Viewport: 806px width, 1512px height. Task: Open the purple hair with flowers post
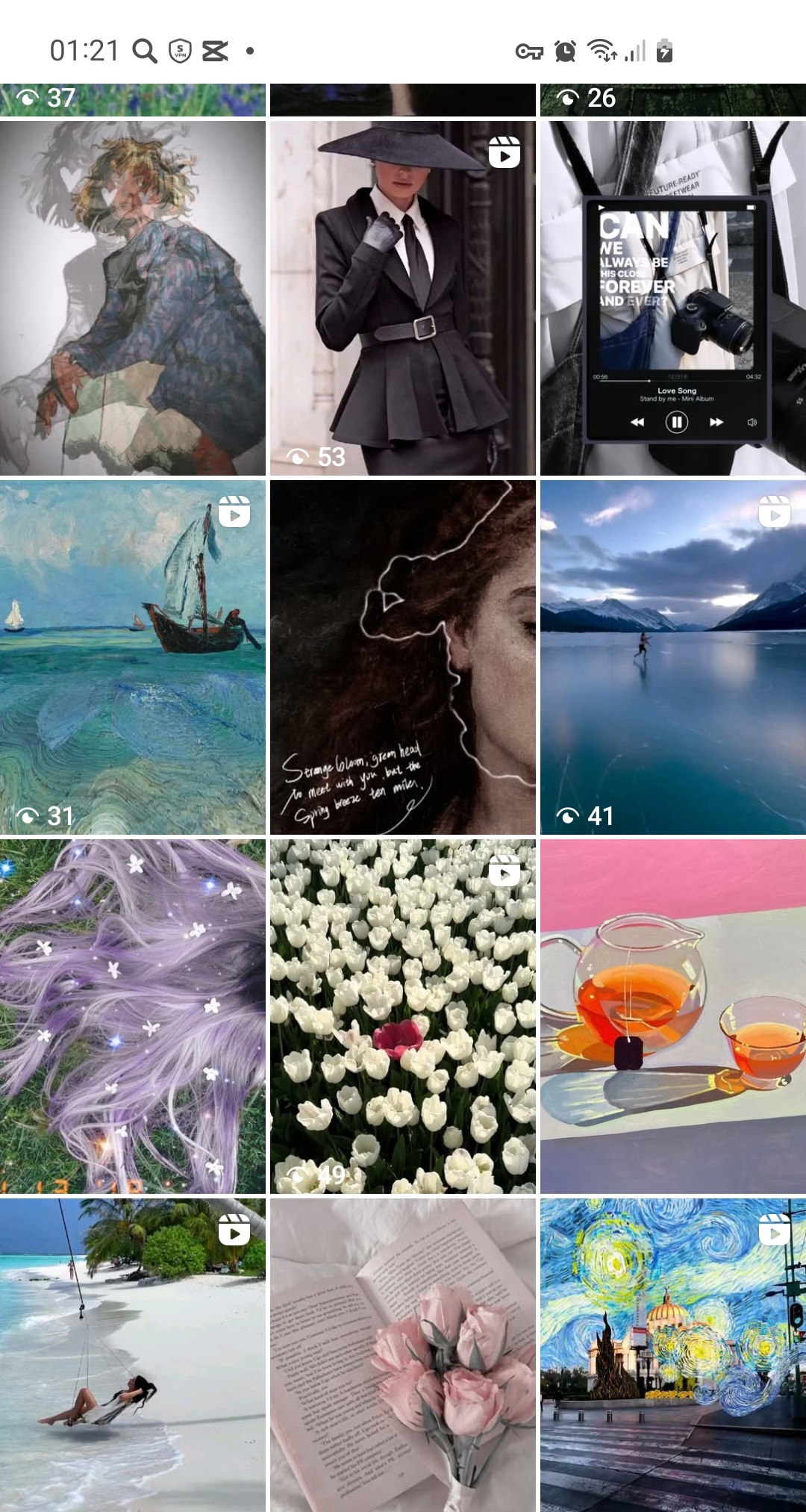(x=133, y=1016)
